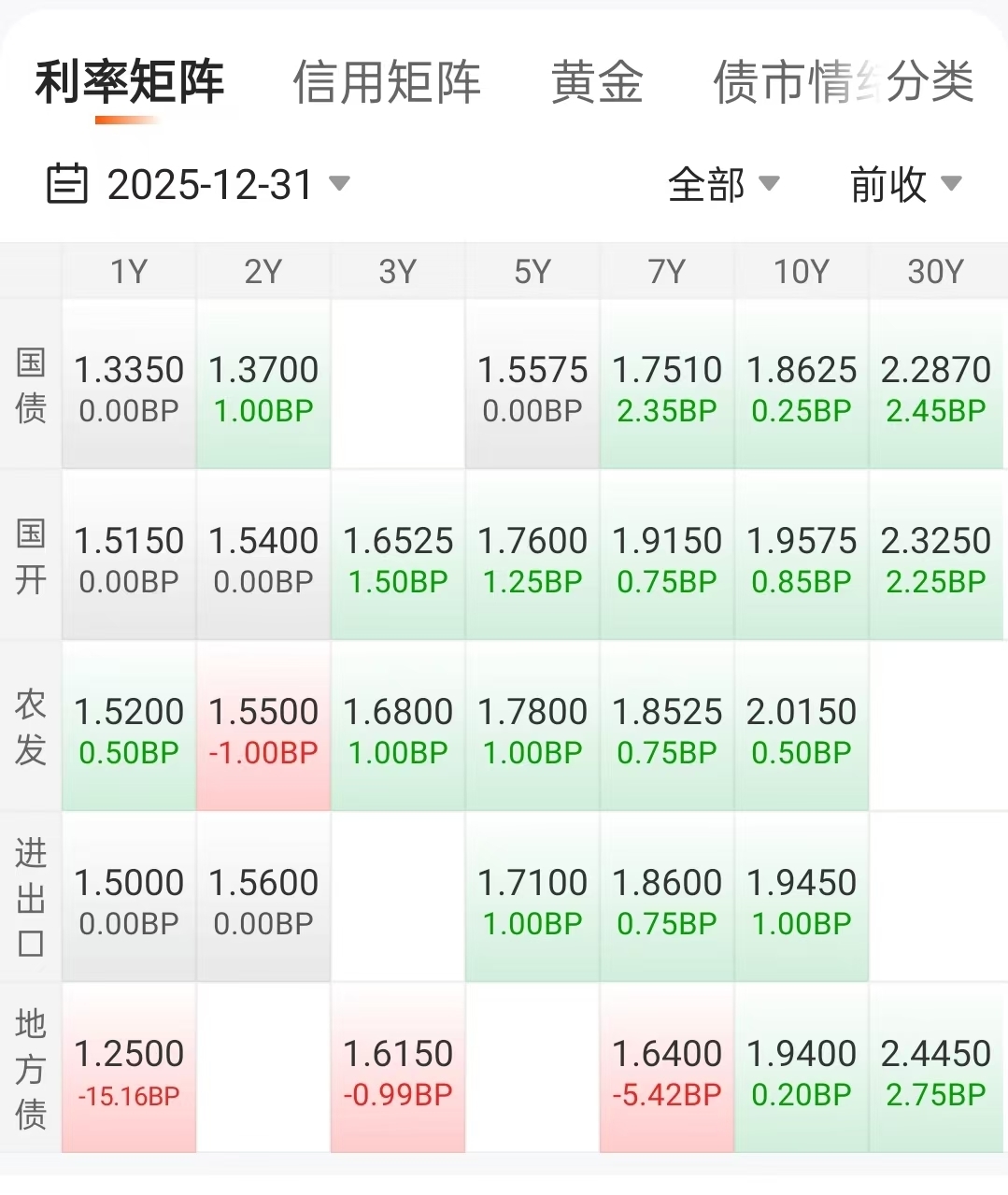
Task: Open the 分类 category list
Action: point(930,82)
